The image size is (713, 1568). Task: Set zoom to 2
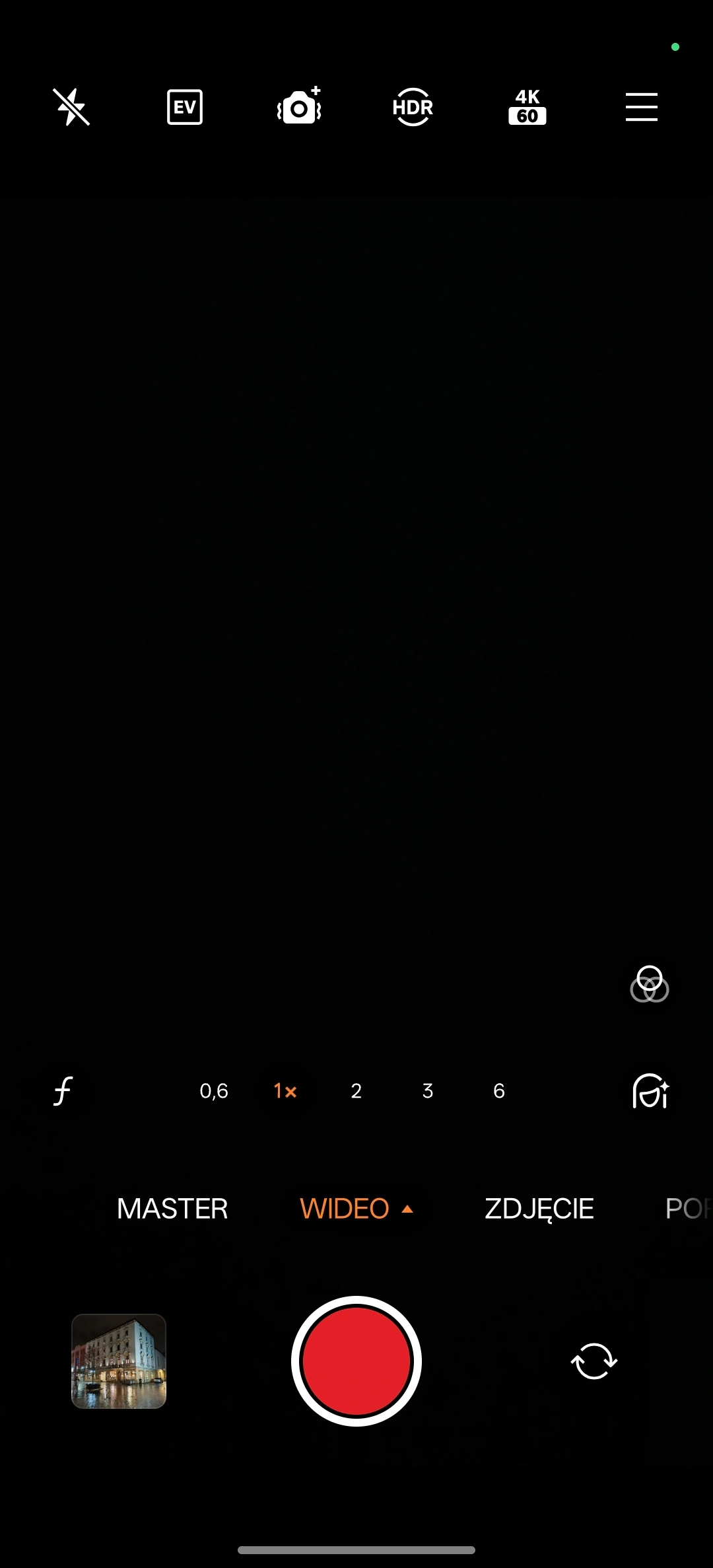click(x=356, y=1090)
